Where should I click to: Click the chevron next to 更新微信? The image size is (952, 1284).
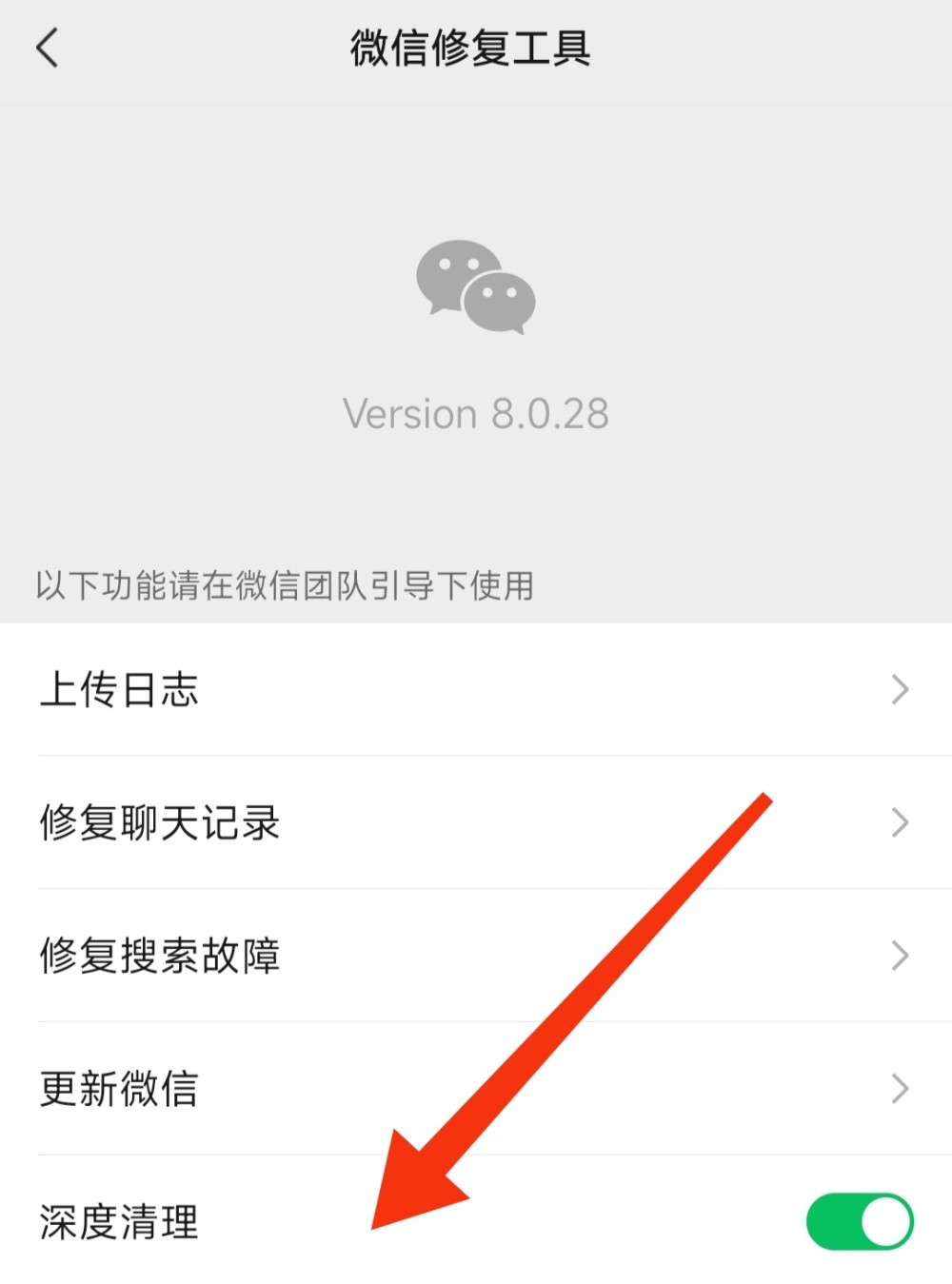pos(898,1088)
